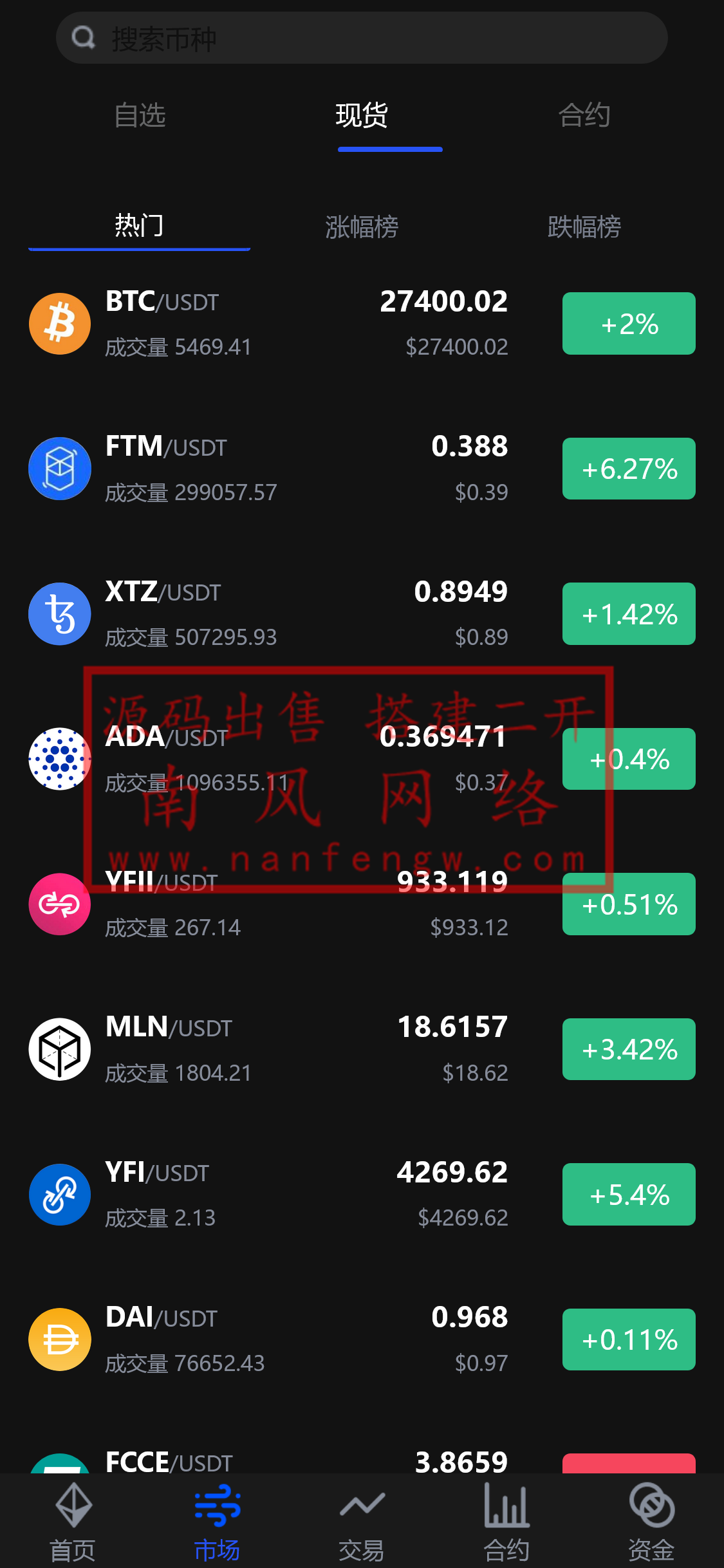Viewport: 724px width, 1568px height.
Task: Select the BTC coin logo icon
Action: click(59, 322)
